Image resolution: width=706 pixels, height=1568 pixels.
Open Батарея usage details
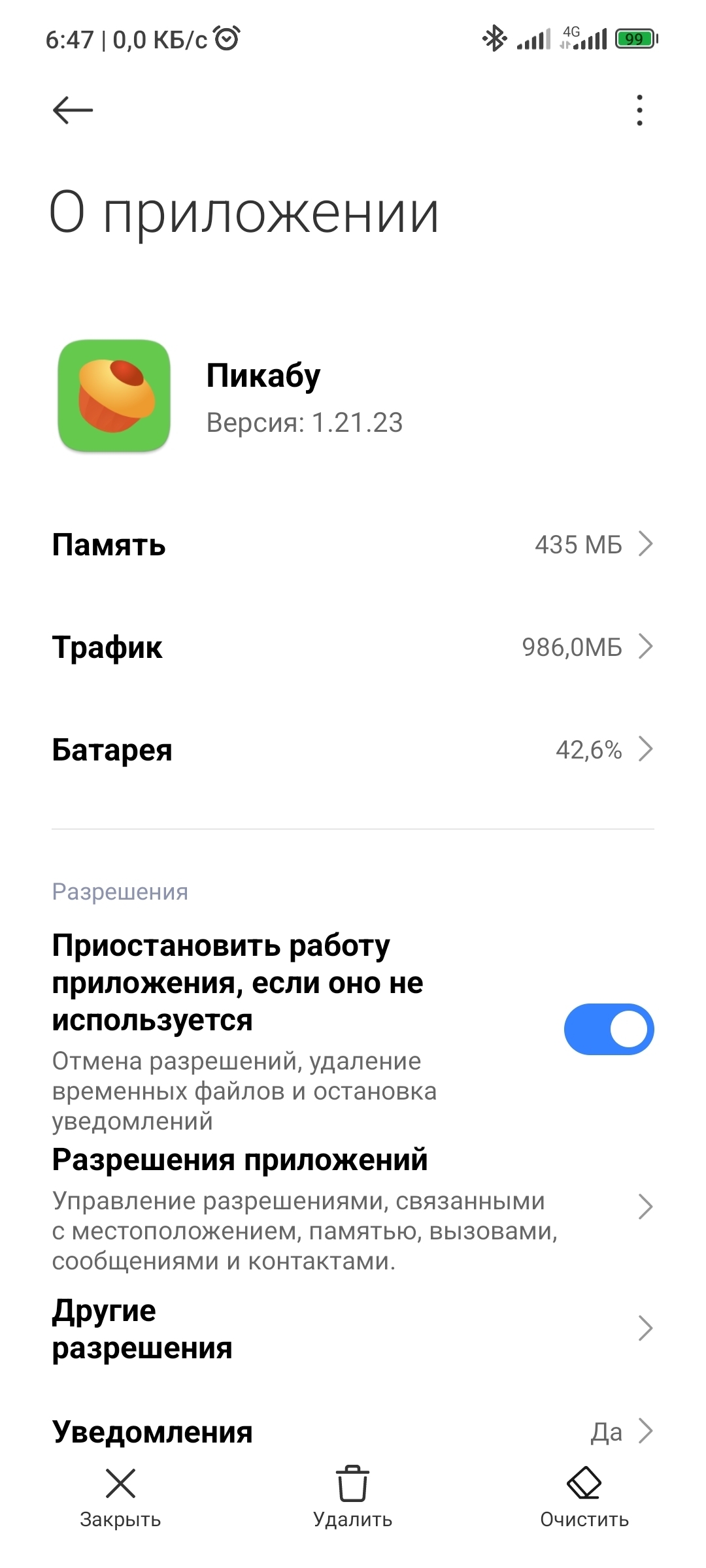[x=353, y=749]
